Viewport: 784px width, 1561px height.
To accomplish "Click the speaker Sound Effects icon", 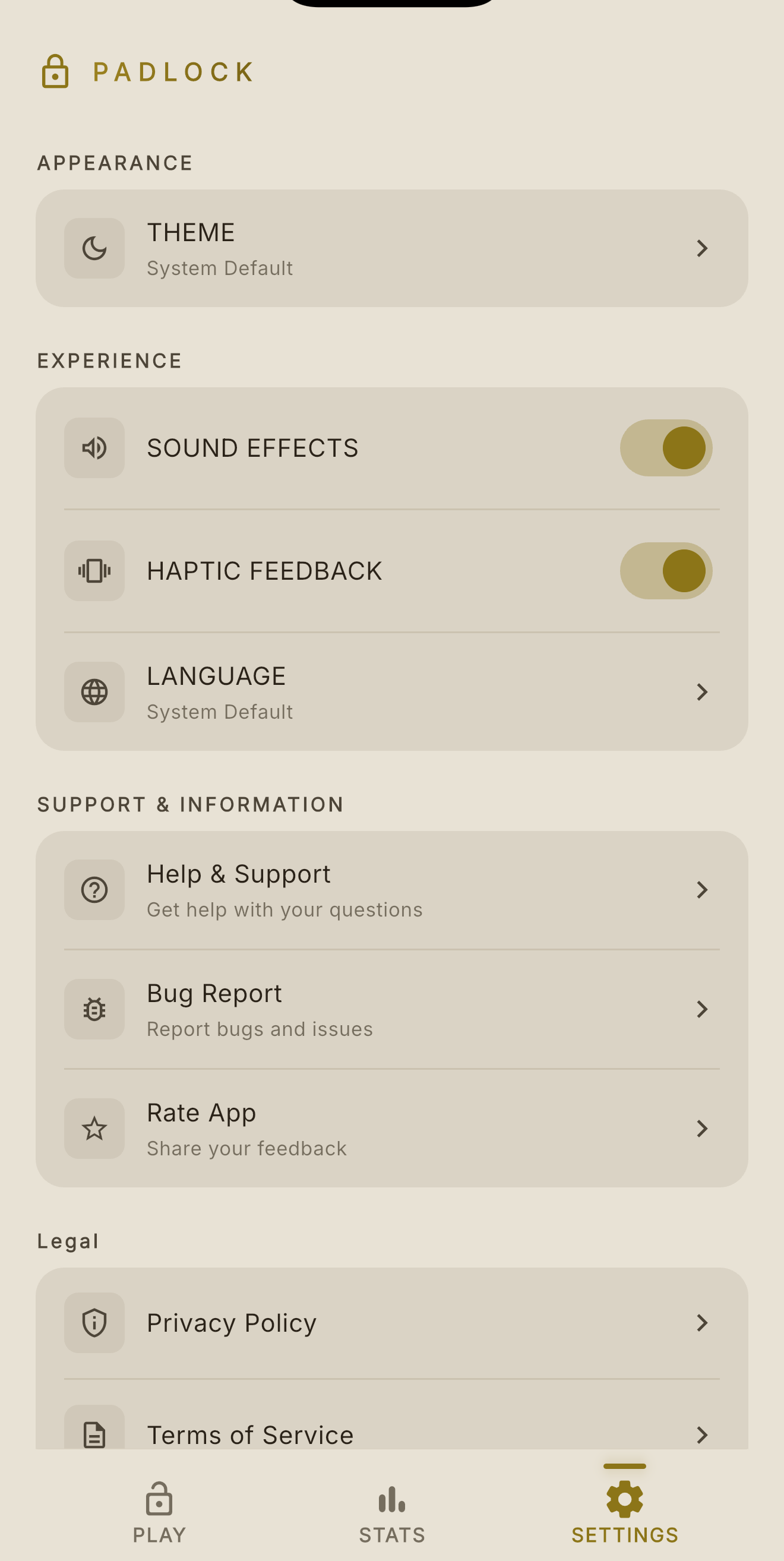I will [x=94, y=448].
